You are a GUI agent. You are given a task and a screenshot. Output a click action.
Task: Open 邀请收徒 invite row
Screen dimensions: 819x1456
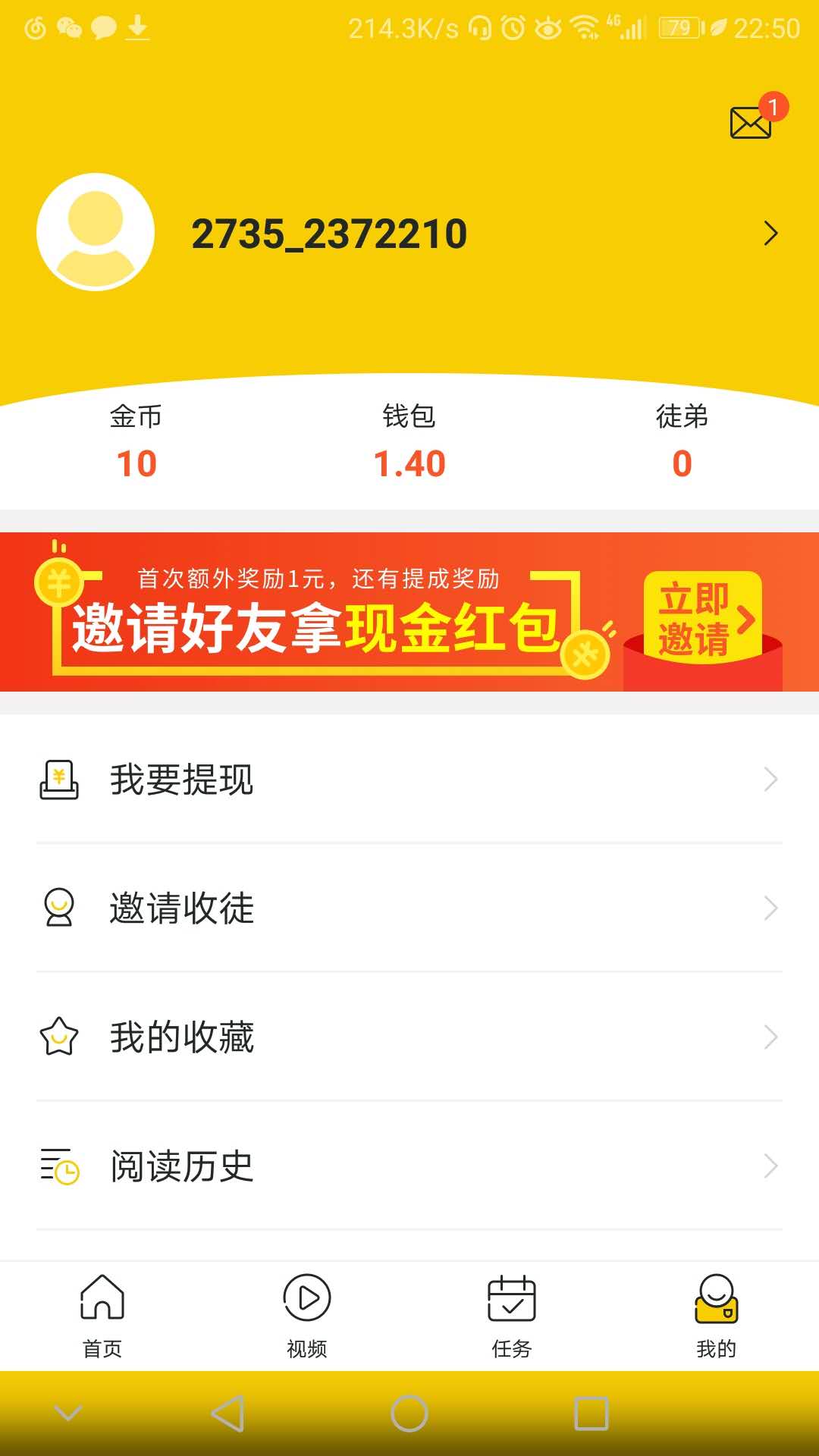409,908
